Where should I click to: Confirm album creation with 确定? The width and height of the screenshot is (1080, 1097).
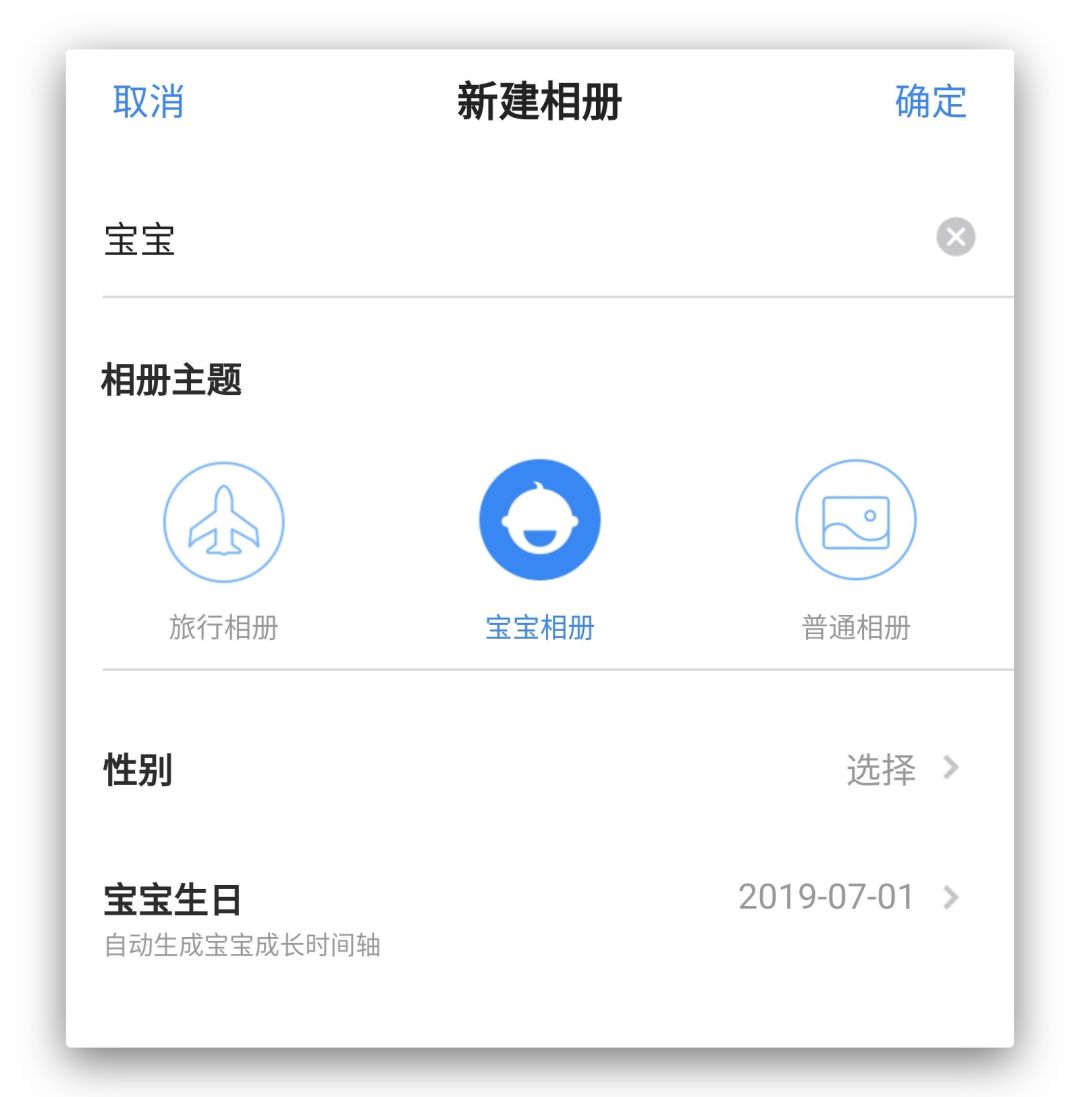pos(930,100)
